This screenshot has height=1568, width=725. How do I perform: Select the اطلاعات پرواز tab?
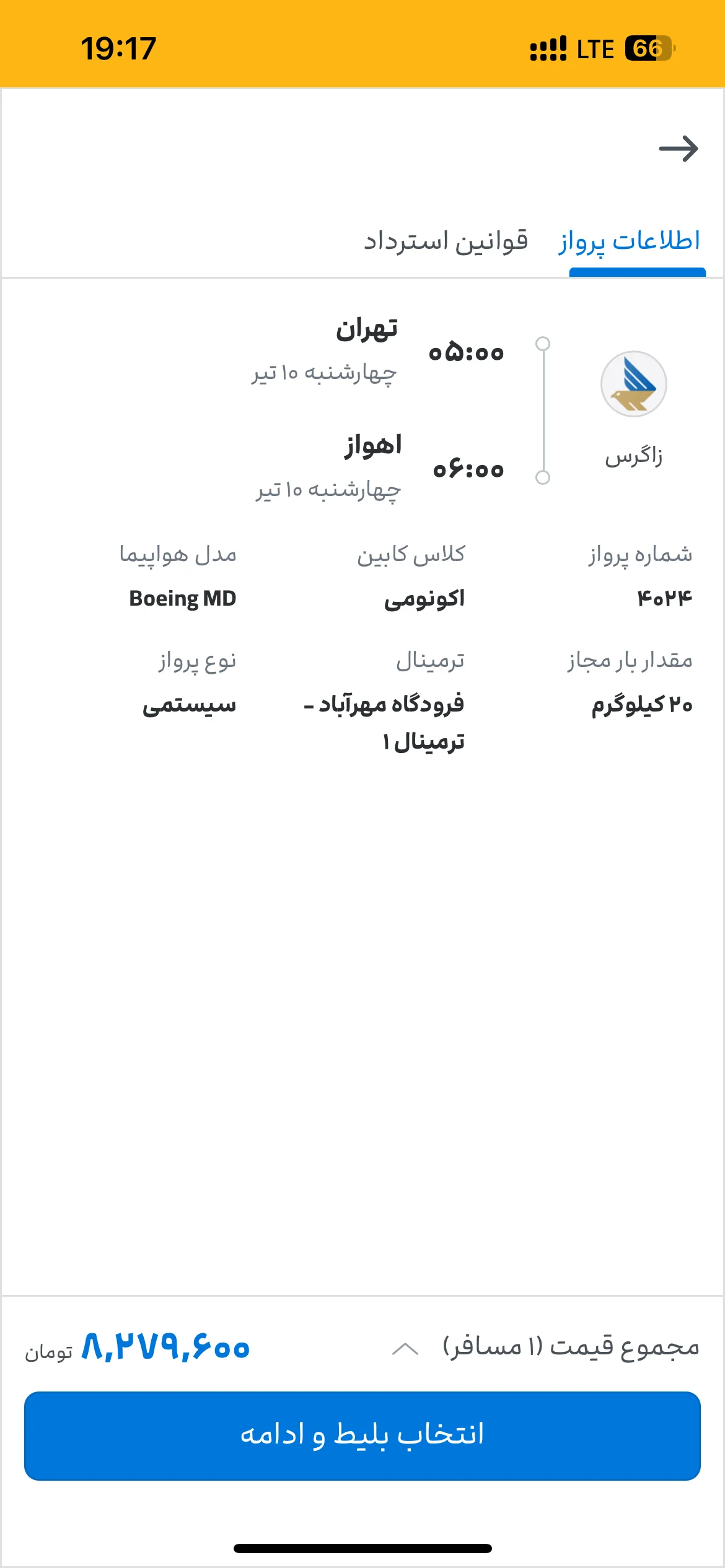tap(630, 241)
